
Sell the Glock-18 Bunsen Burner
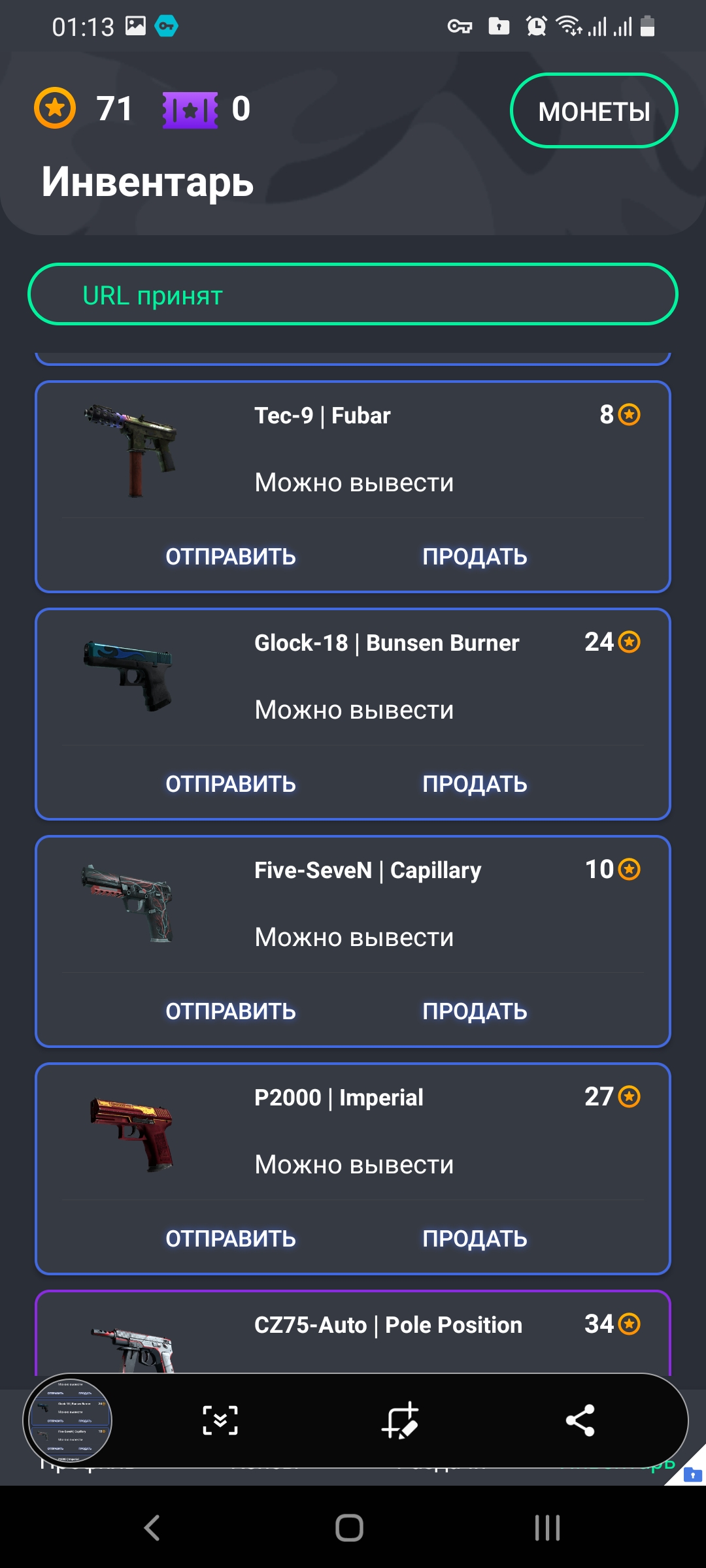tap(475, 784)
